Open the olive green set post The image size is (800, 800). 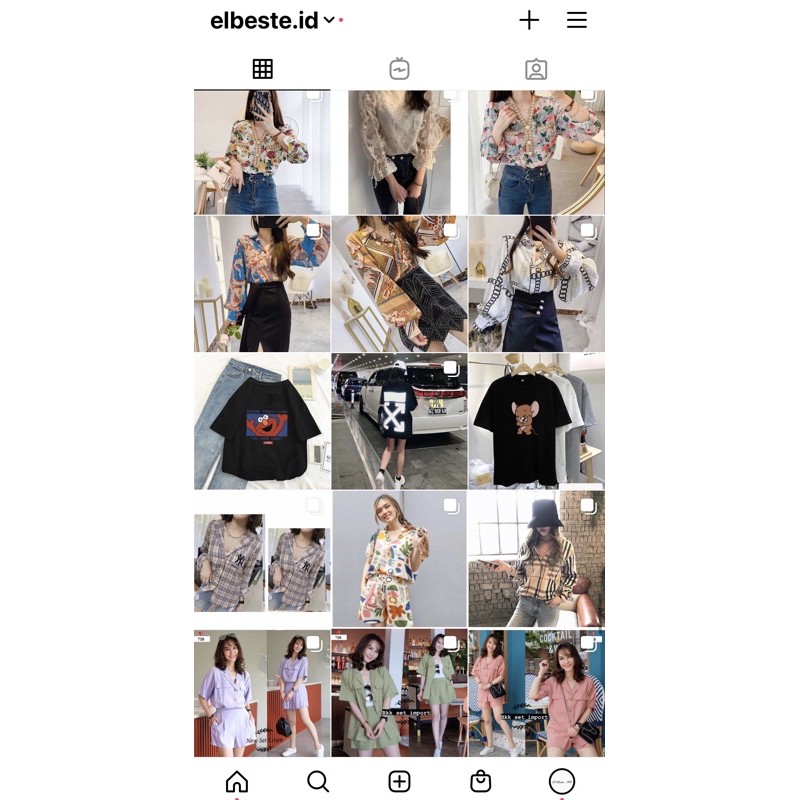click(399, 693)
